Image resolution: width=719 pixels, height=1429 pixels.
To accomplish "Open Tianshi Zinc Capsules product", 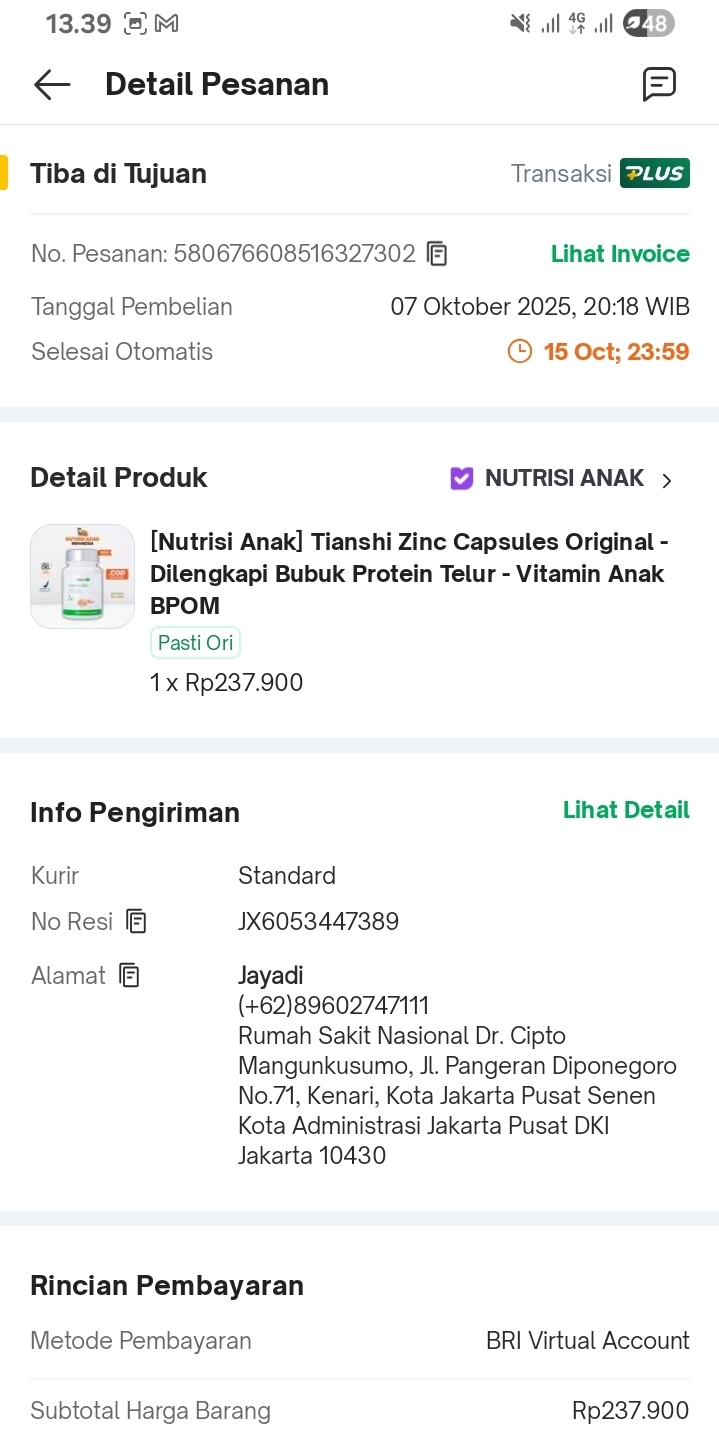I will [x=408, y=573].
